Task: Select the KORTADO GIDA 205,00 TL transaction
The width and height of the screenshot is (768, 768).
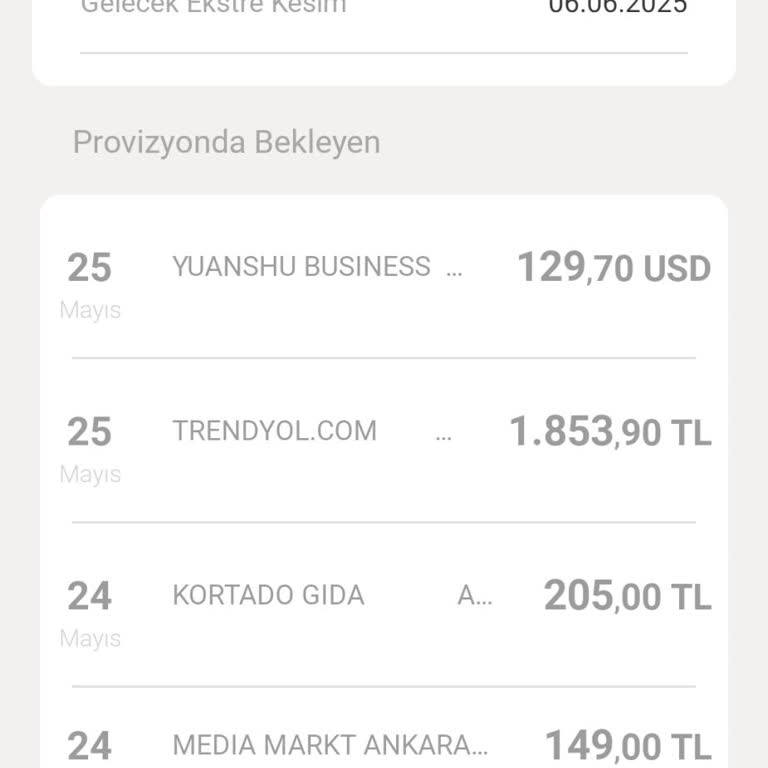Action: pyautogui.click(x=384, y=605)
